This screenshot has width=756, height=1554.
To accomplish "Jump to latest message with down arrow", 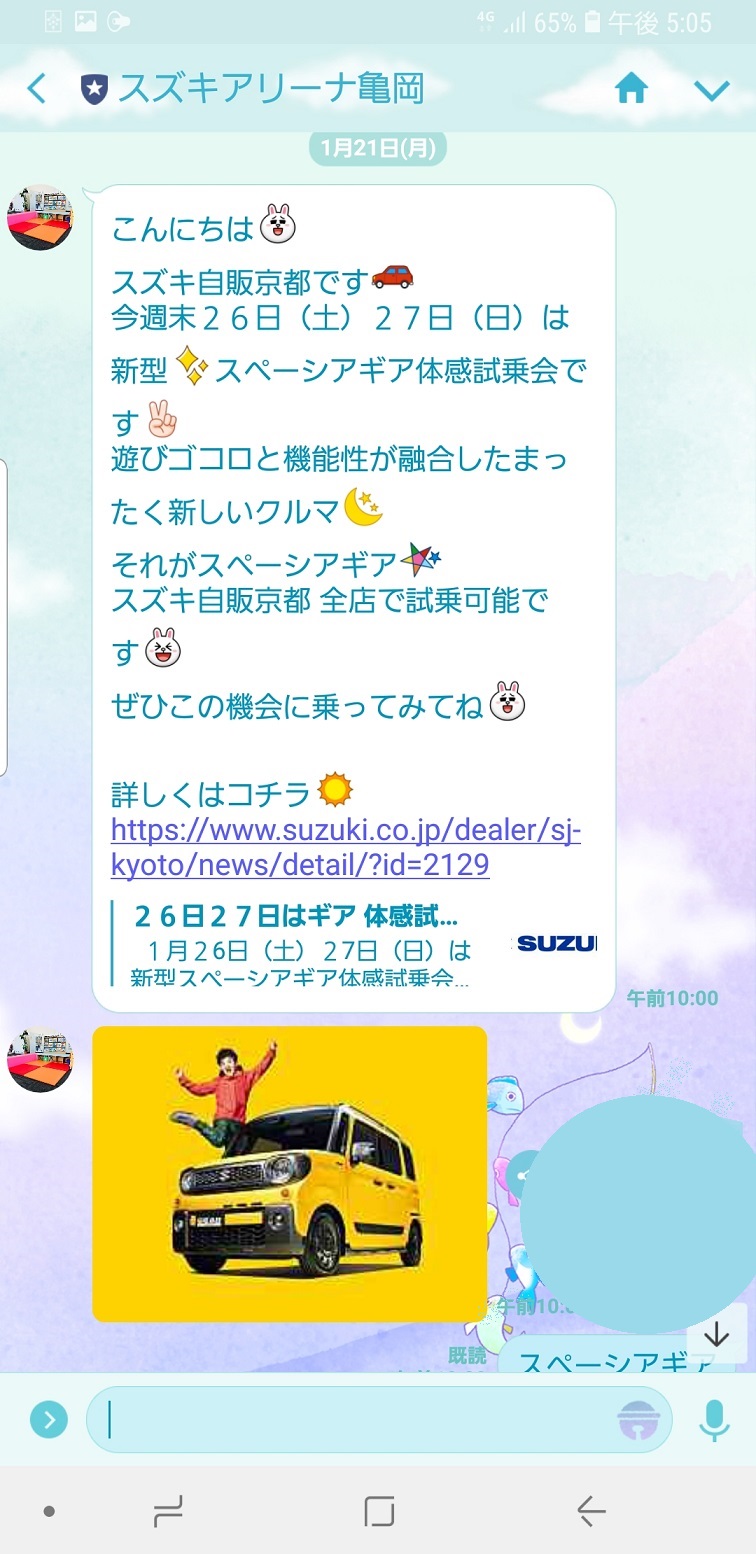I will (x=717, y=1333).
